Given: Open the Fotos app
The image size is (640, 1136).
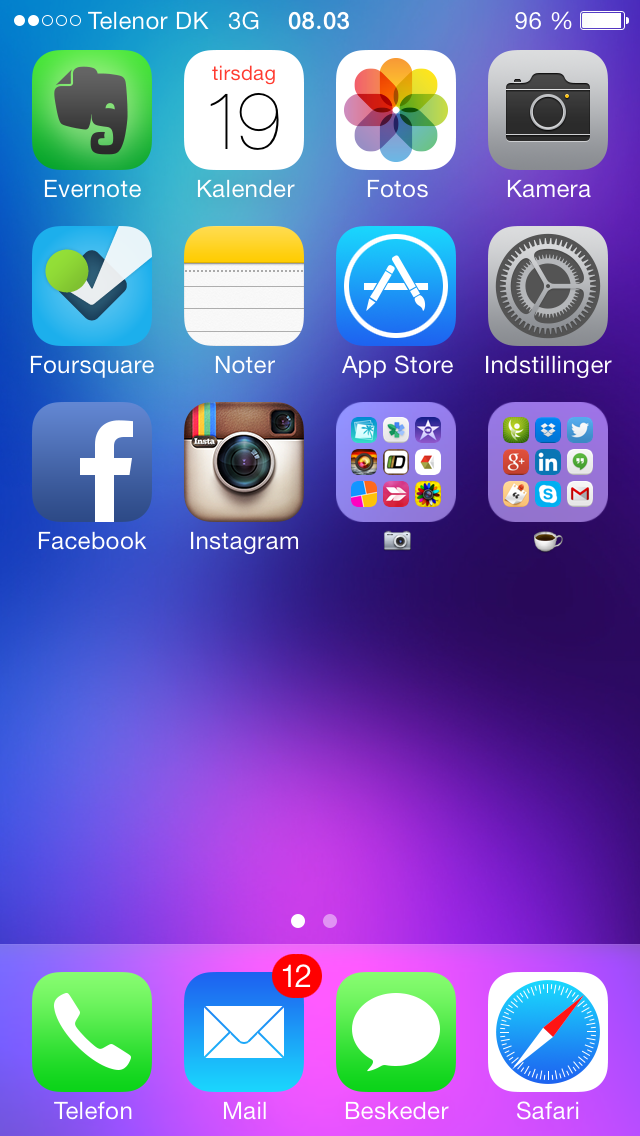Looking at the screenshot, I should 396,110.
